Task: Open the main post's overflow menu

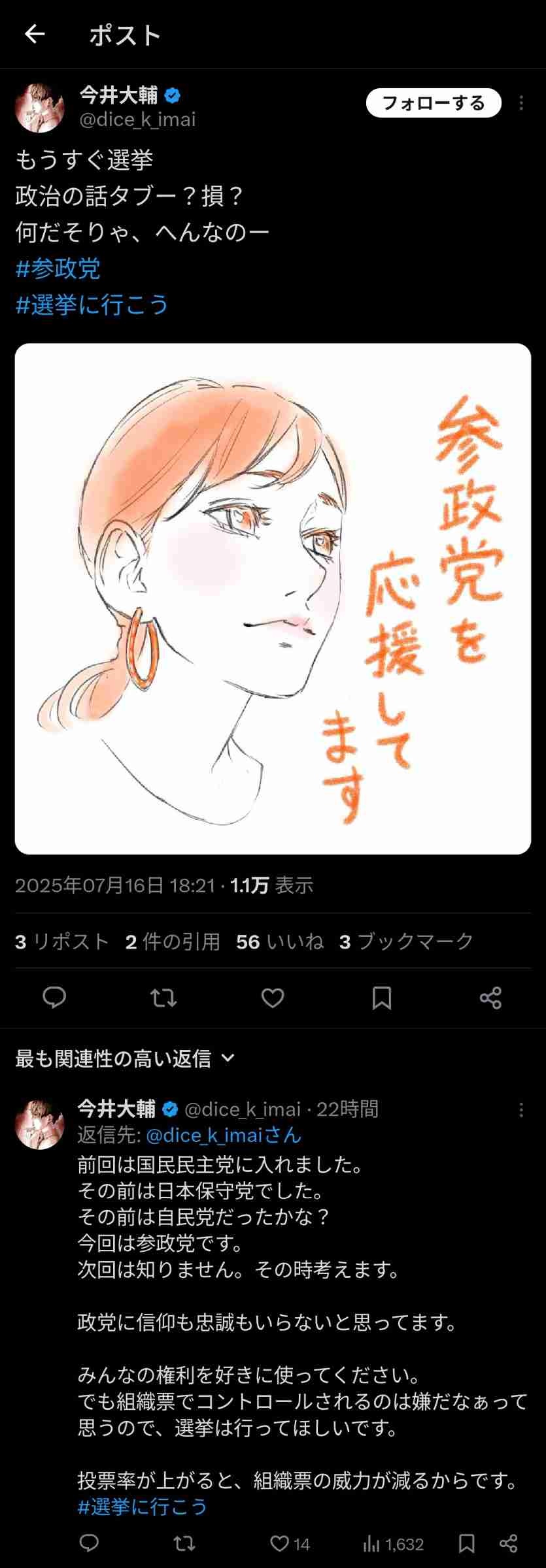Action: 521,103
